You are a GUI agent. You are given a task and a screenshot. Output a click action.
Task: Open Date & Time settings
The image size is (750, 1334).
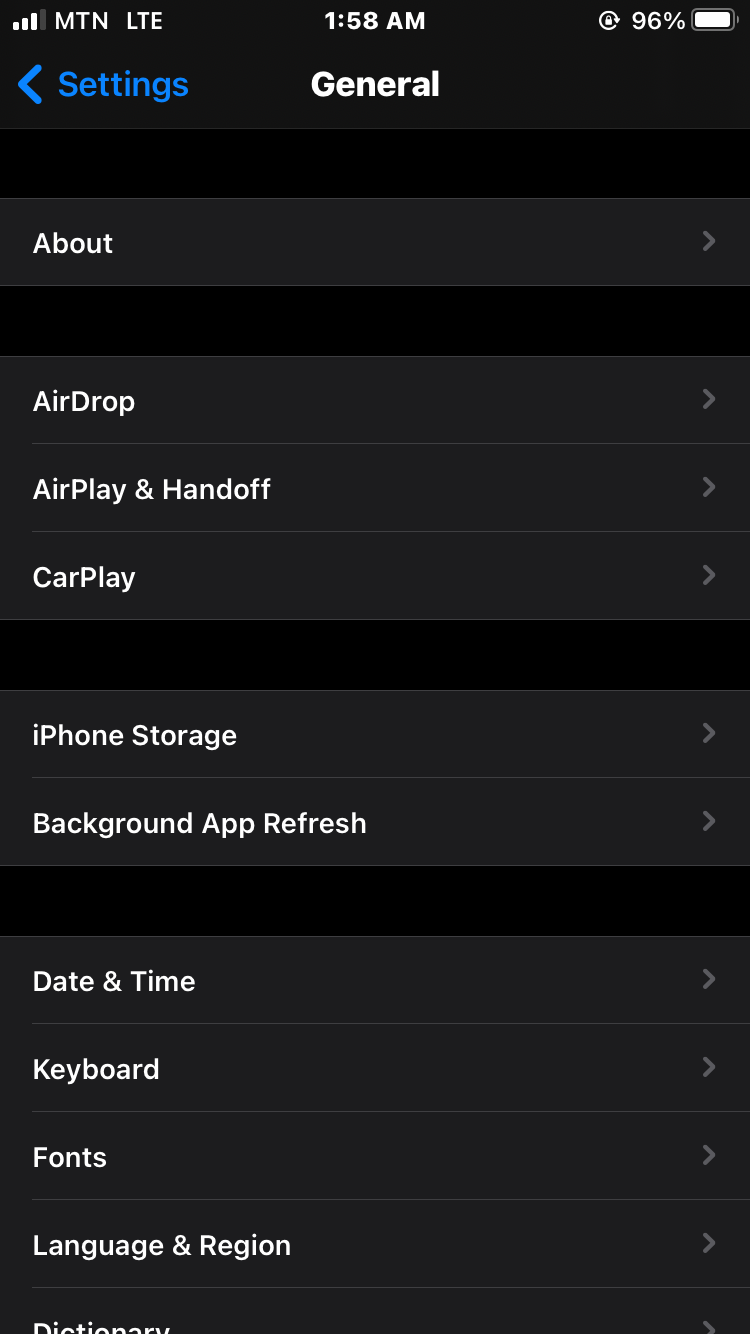click(375, 981)
